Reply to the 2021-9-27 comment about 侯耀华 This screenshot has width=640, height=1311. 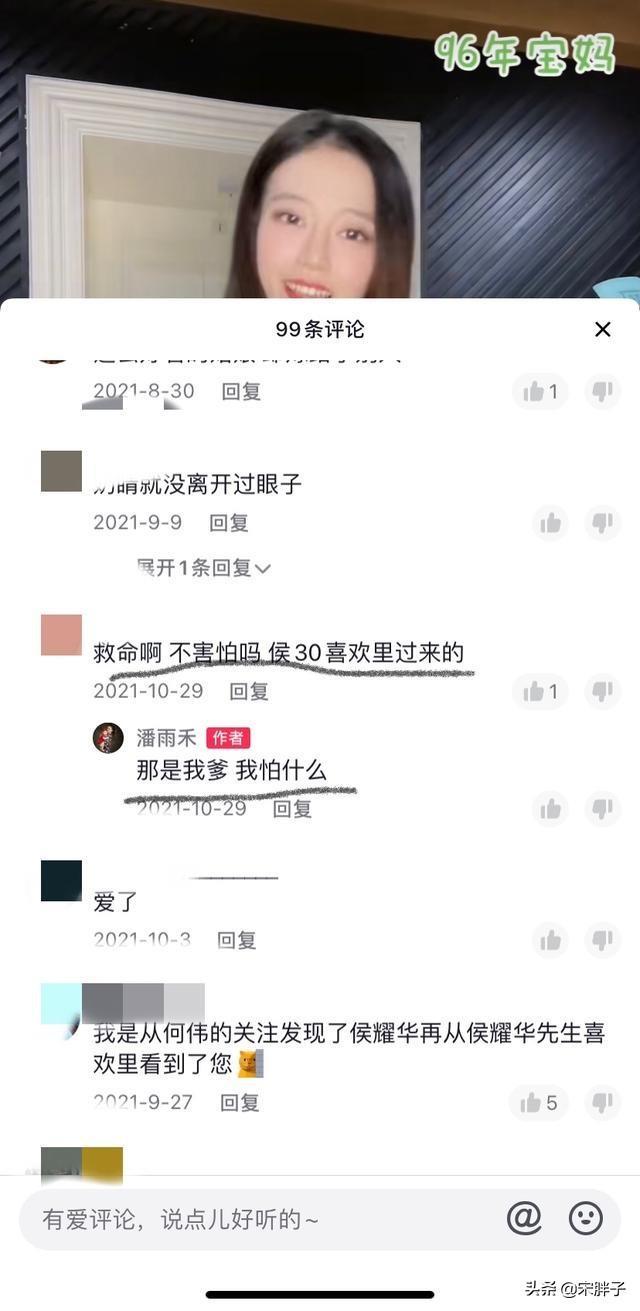click(x=240, y=1103)
